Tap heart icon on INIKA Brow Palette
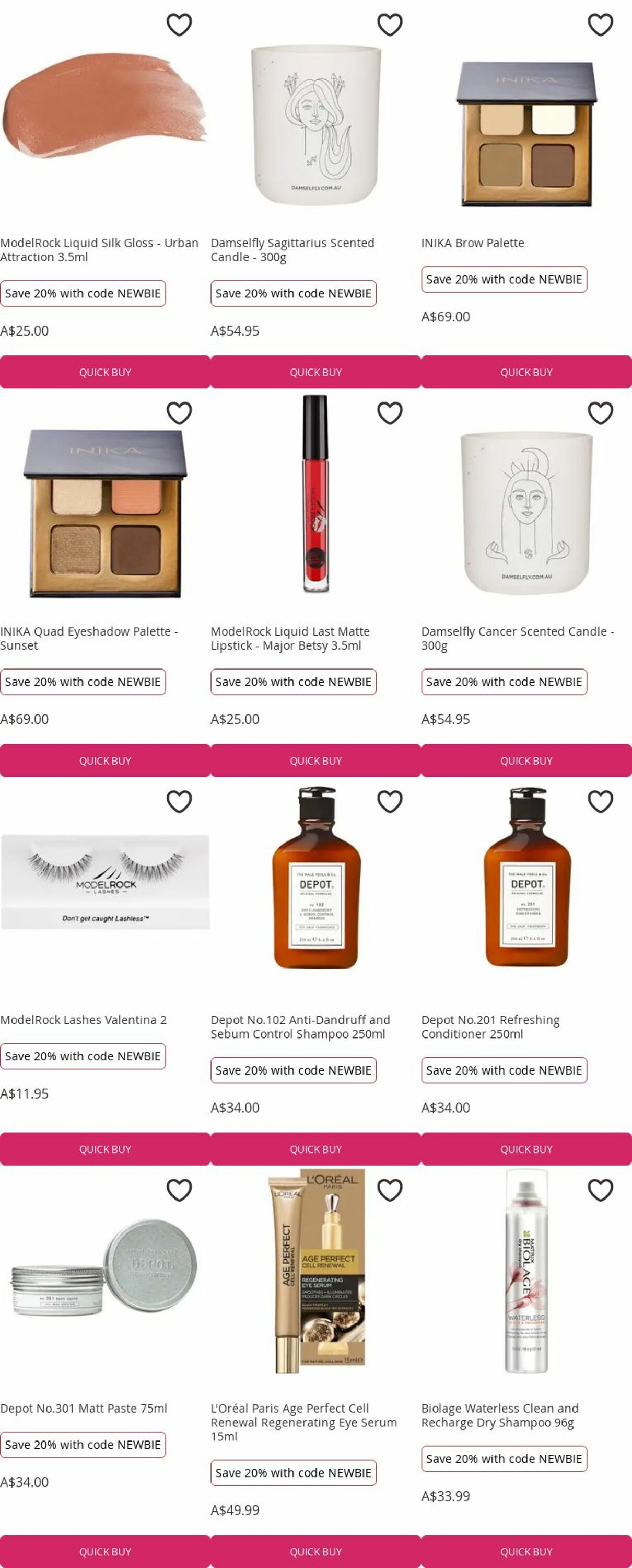632x1568 pixels. [x=600, y=25]
